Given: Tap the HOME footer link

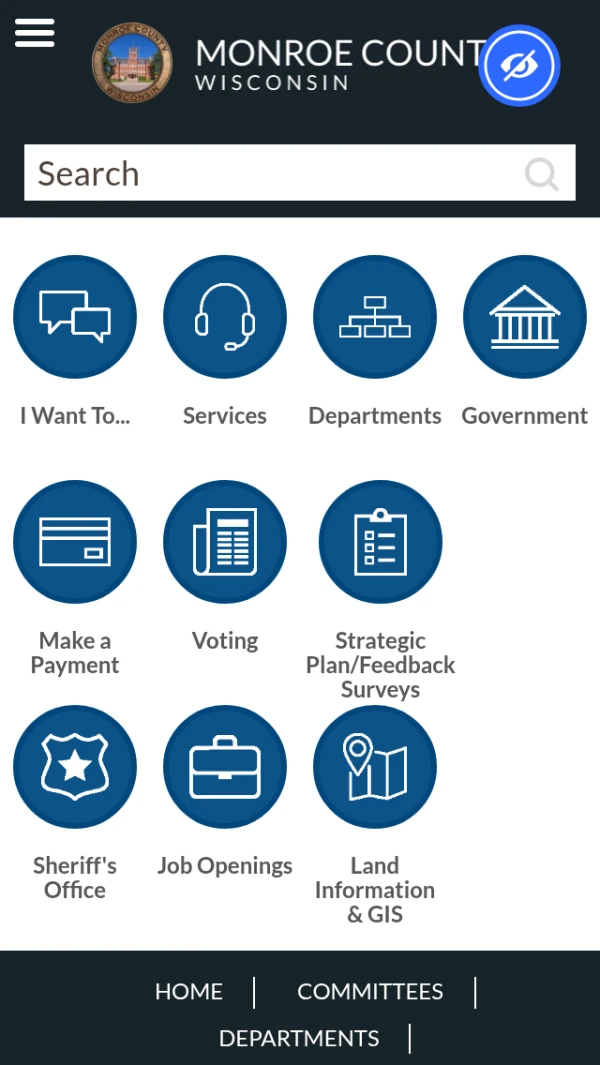Looking at the screenshot, I should [189, 991].
